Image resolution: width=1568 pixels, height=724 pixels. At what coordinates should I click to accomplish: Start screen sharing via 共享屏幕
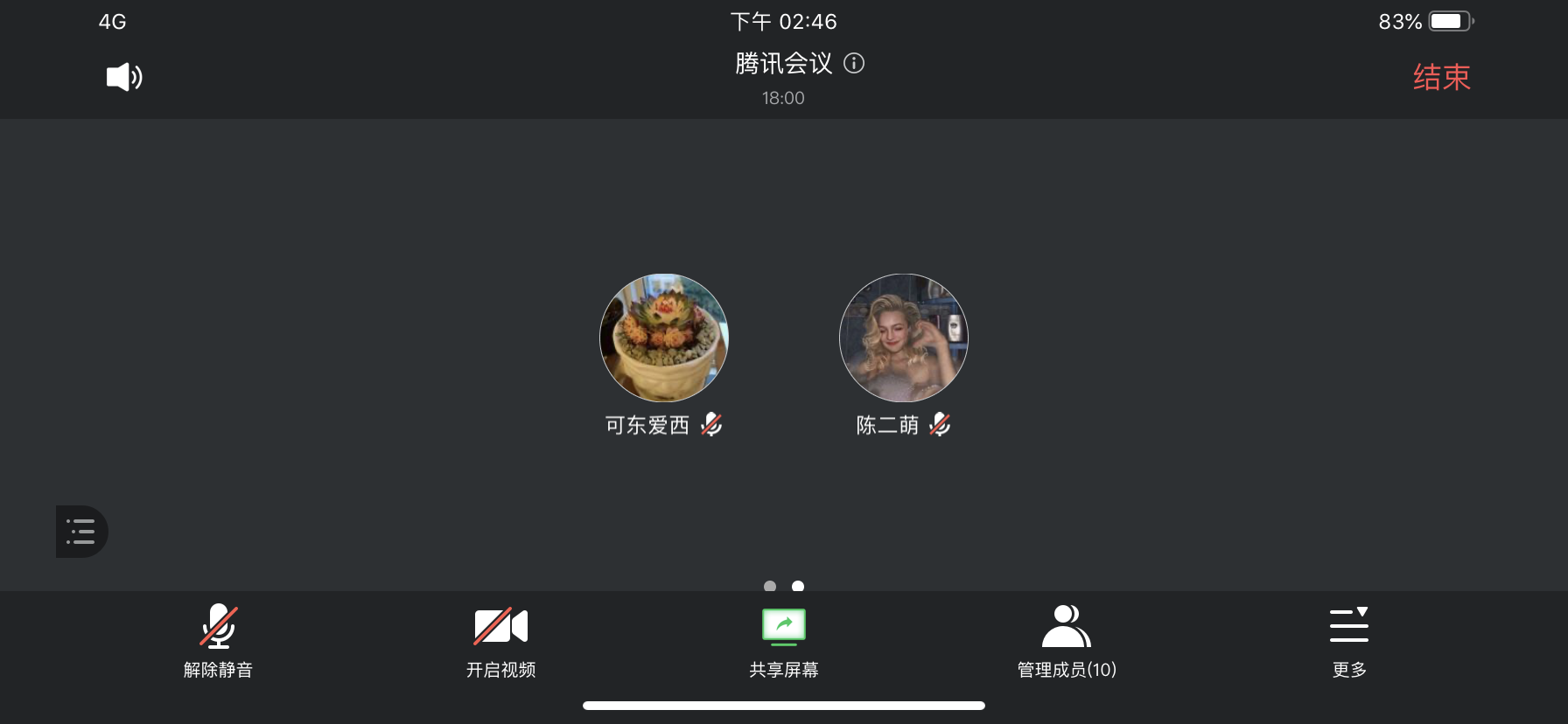[x=783, y=639]
